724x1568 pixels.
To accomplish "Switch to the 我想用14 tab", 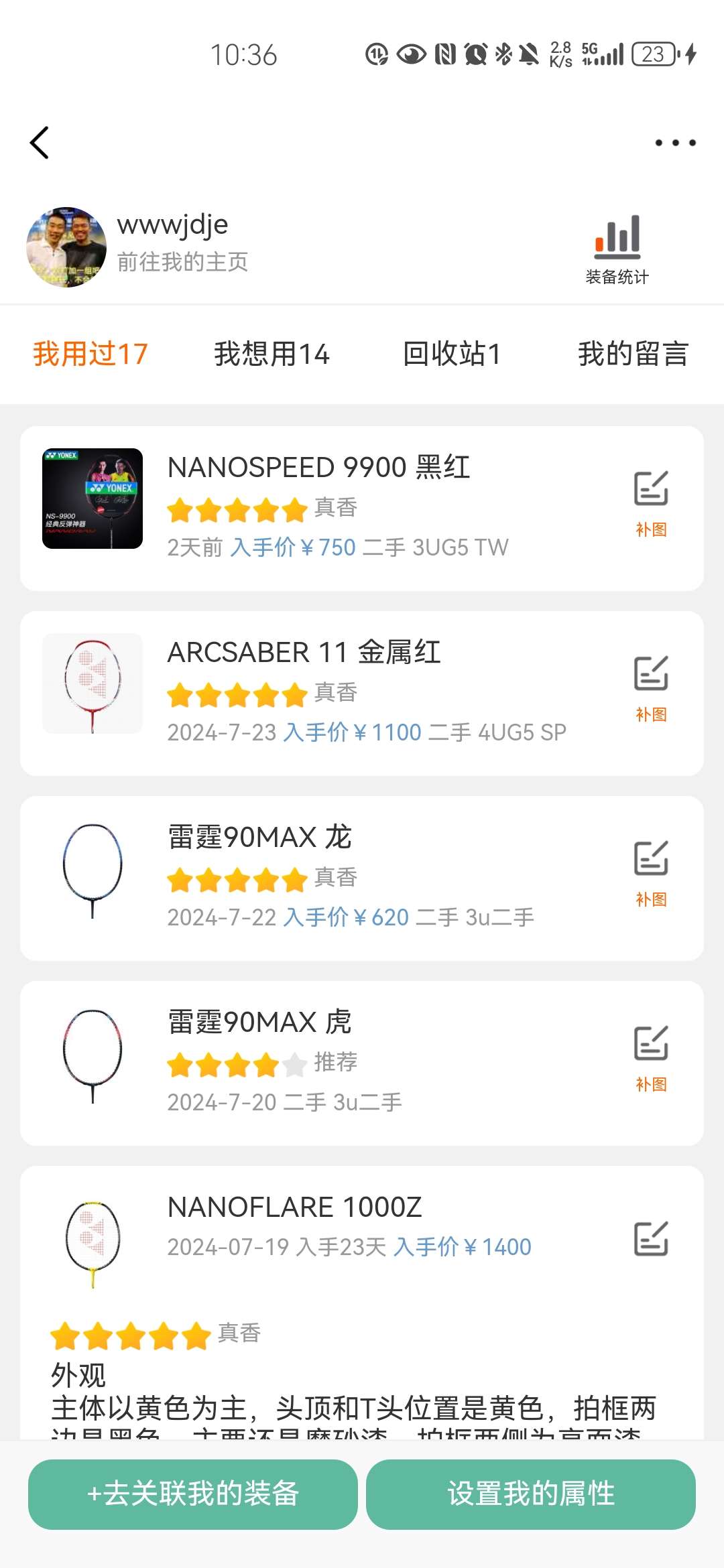I will click(x=271, y=354).
